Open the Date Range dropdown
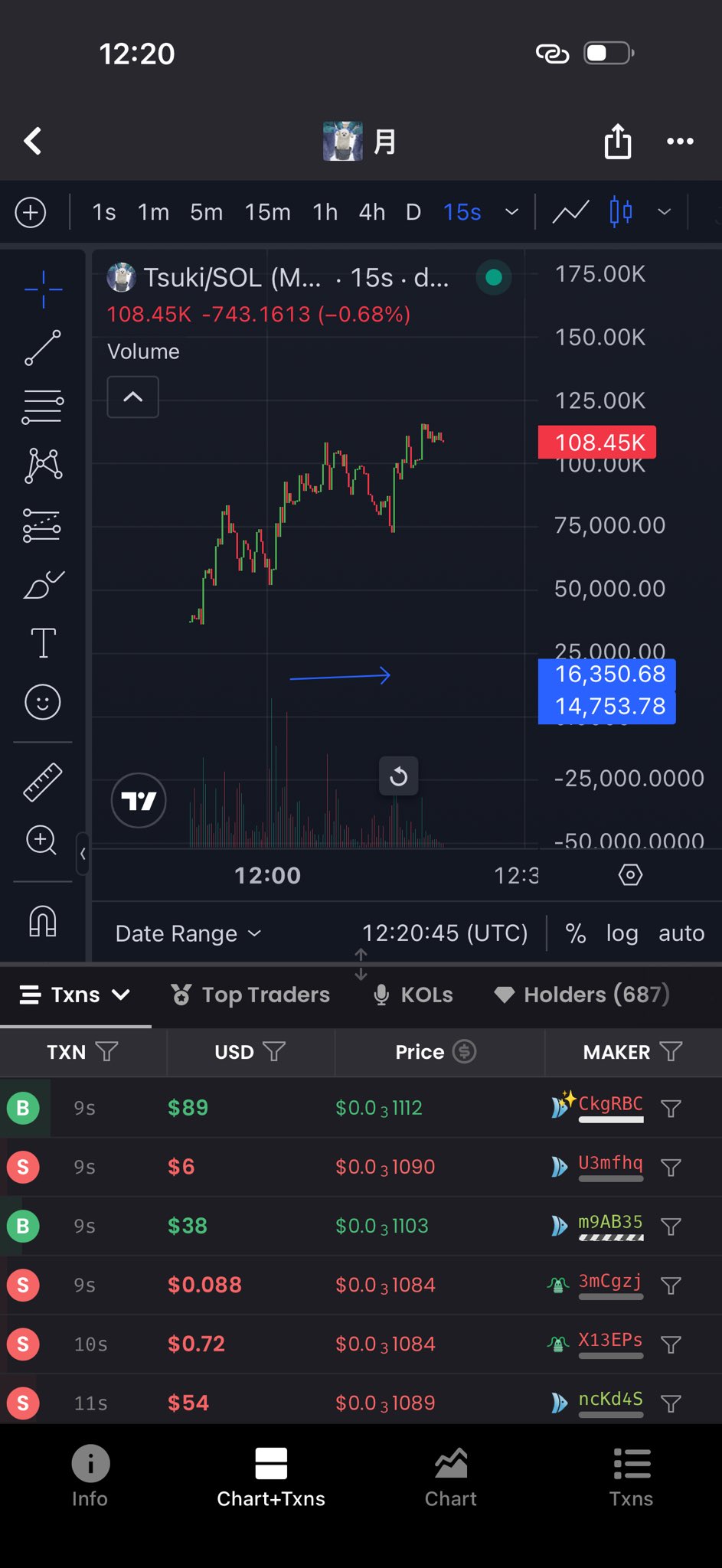 click(x=188, y=933)
